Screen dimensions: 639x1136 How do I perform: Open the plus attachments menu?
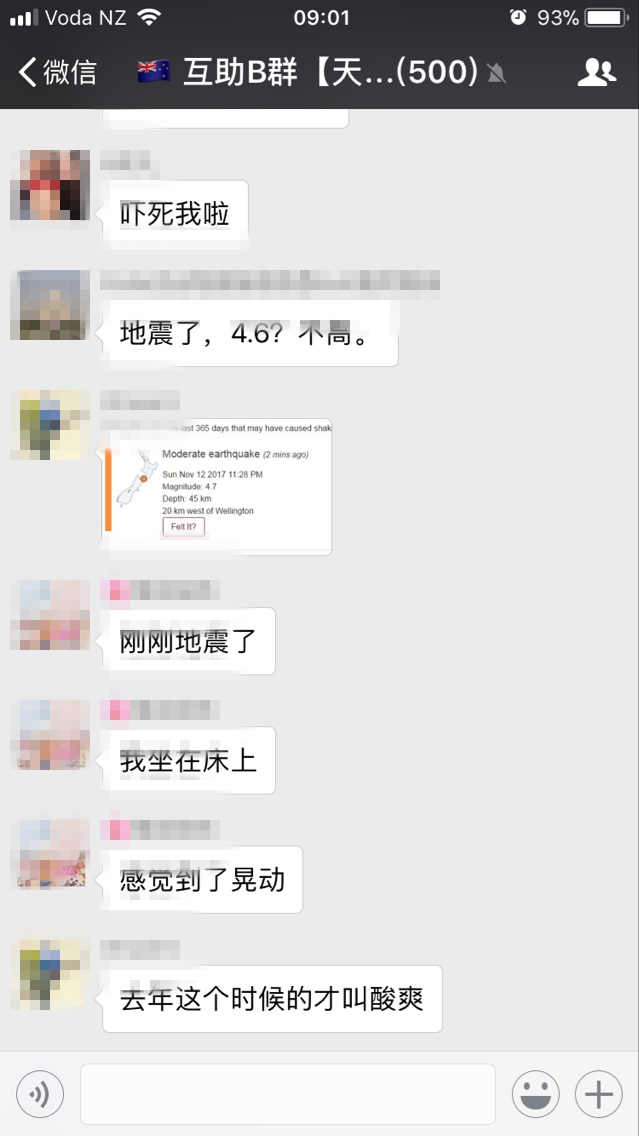[598, 1094]
